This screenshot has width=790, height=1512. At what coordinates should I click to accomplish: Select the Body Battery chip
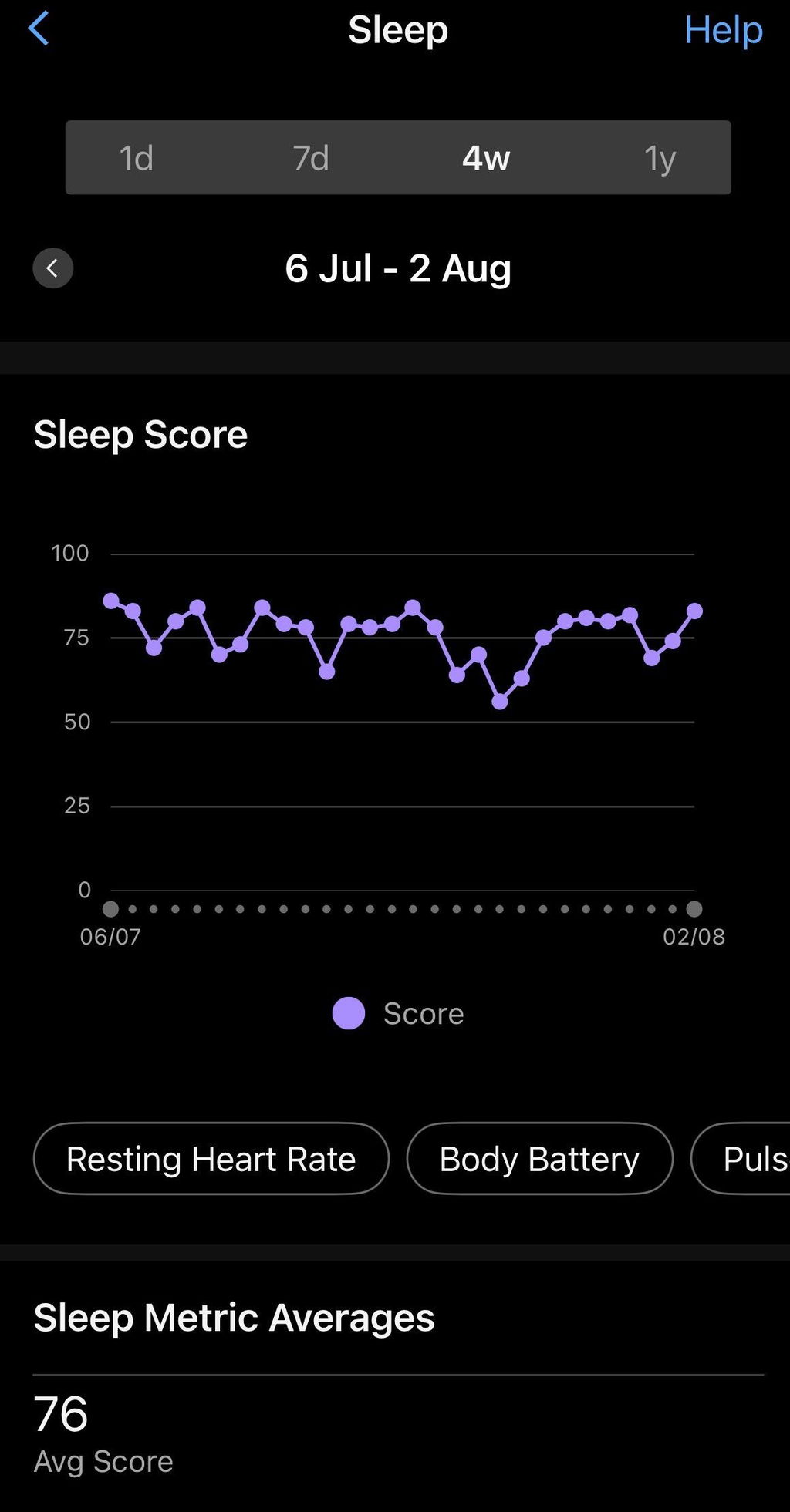(539, 1159)
